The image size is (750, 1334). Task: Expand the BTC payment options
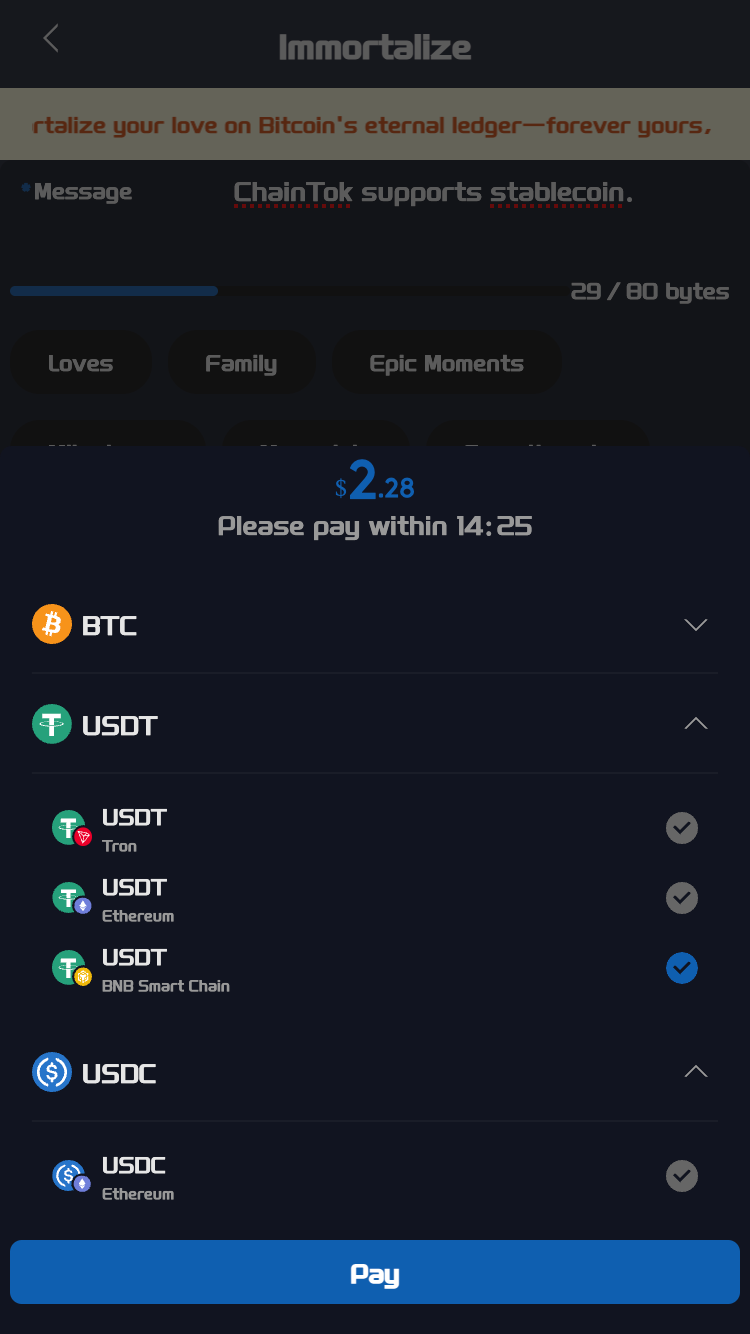pos(695,624)
